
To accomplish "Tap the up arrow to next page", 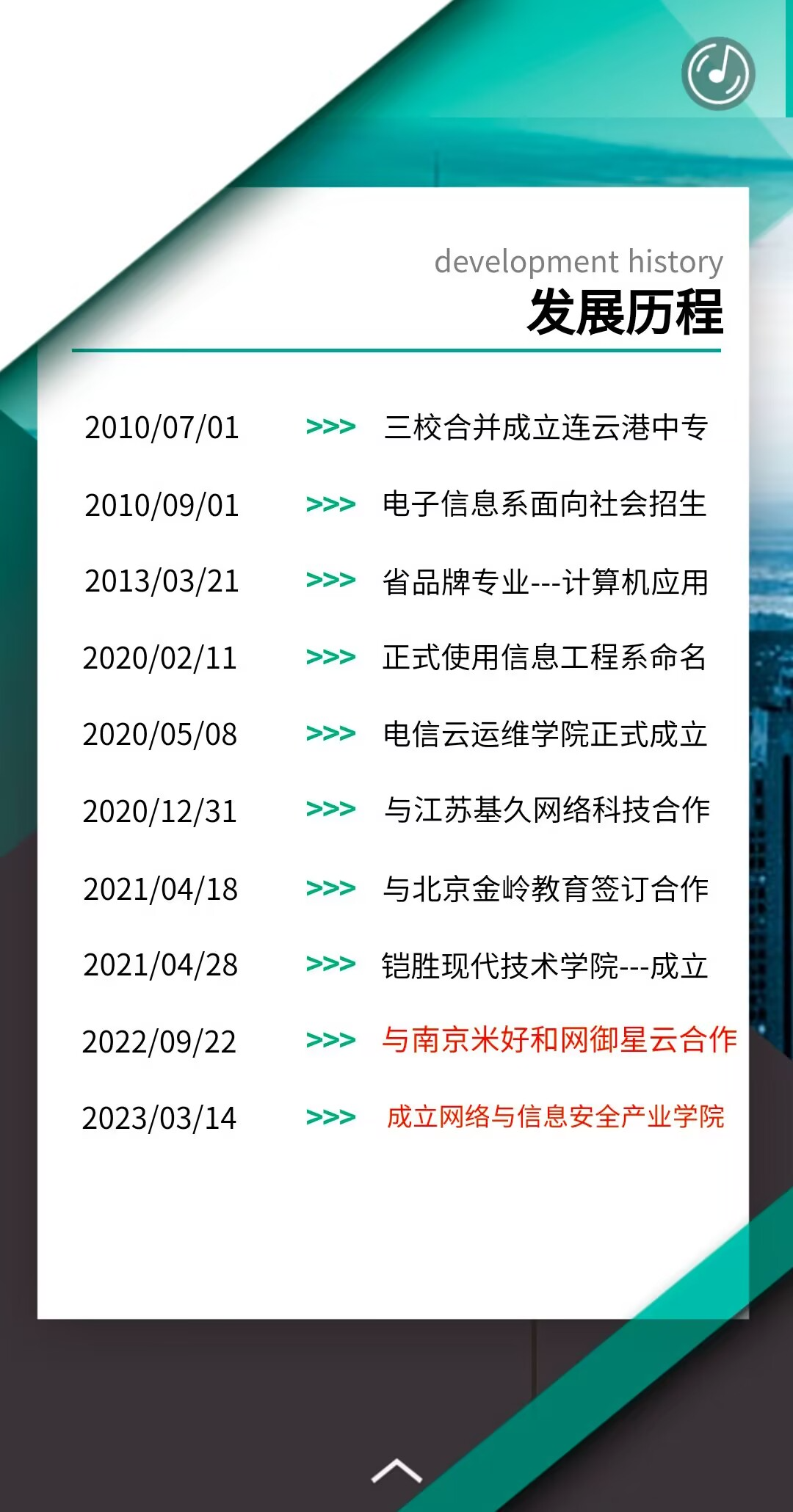I will [x=396, y=1470].
